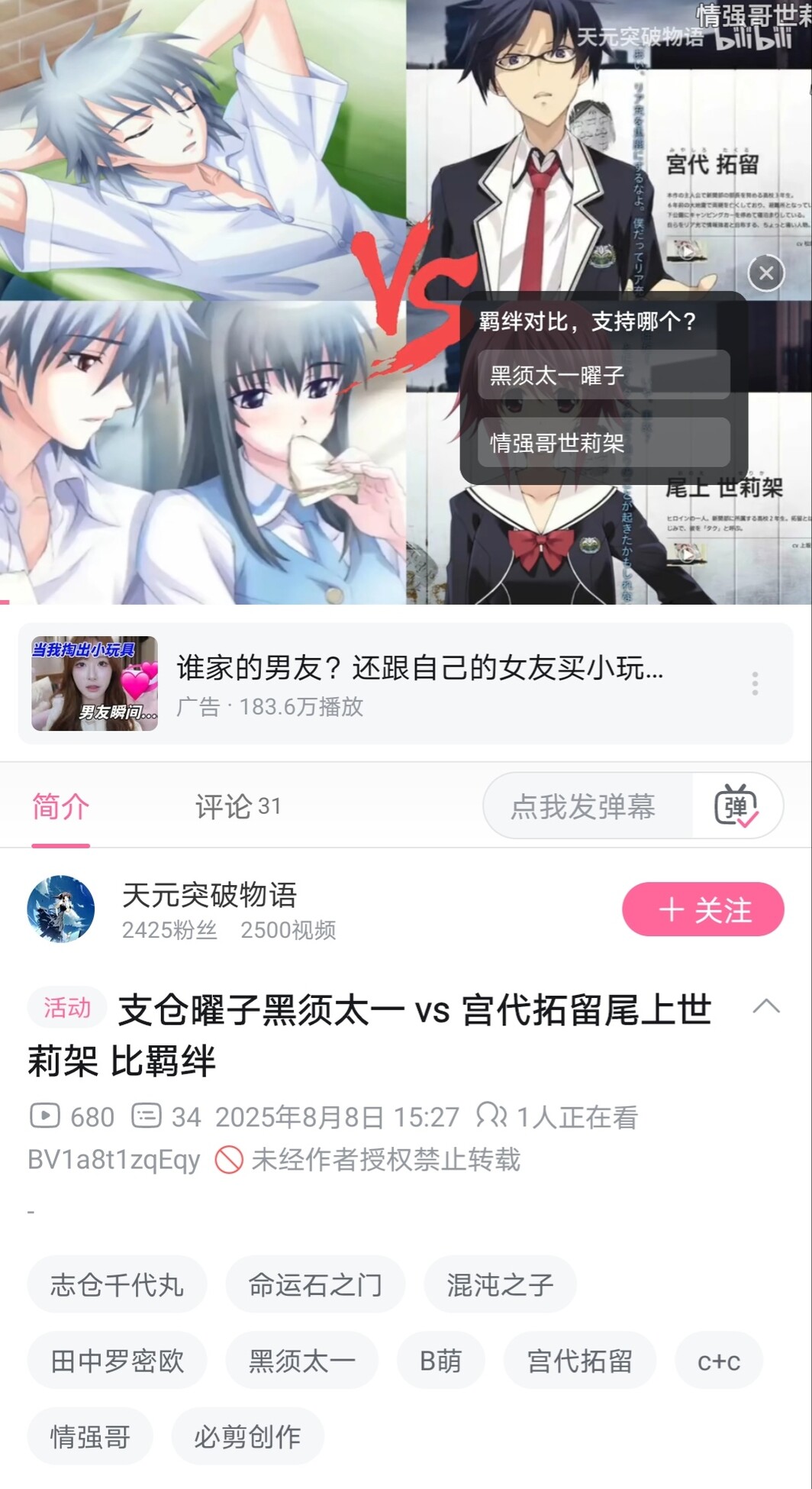Close the bond comparison poll popup
This screenshot has width=812, height=1489.
tap(766, 273)
